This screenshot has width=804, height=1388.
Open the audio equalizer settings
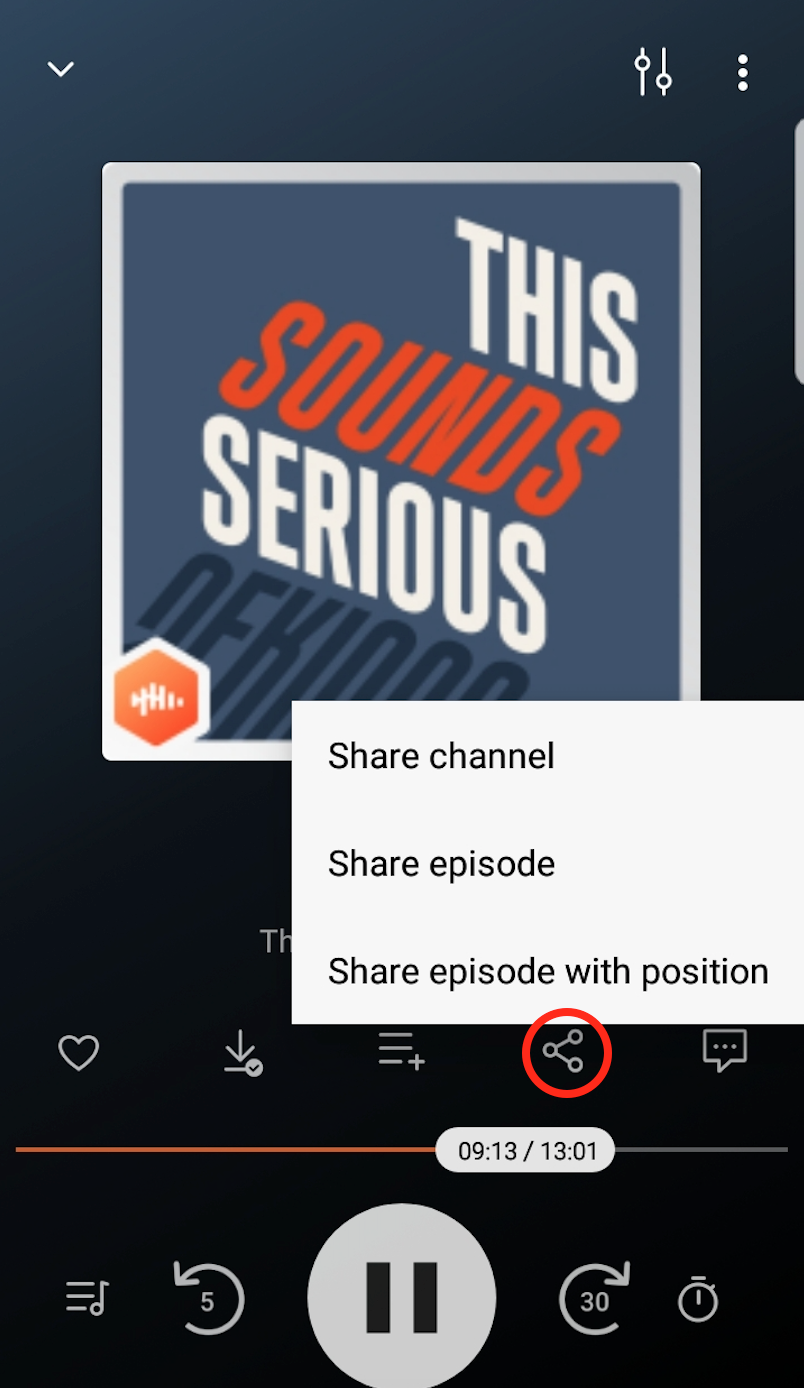653,71
